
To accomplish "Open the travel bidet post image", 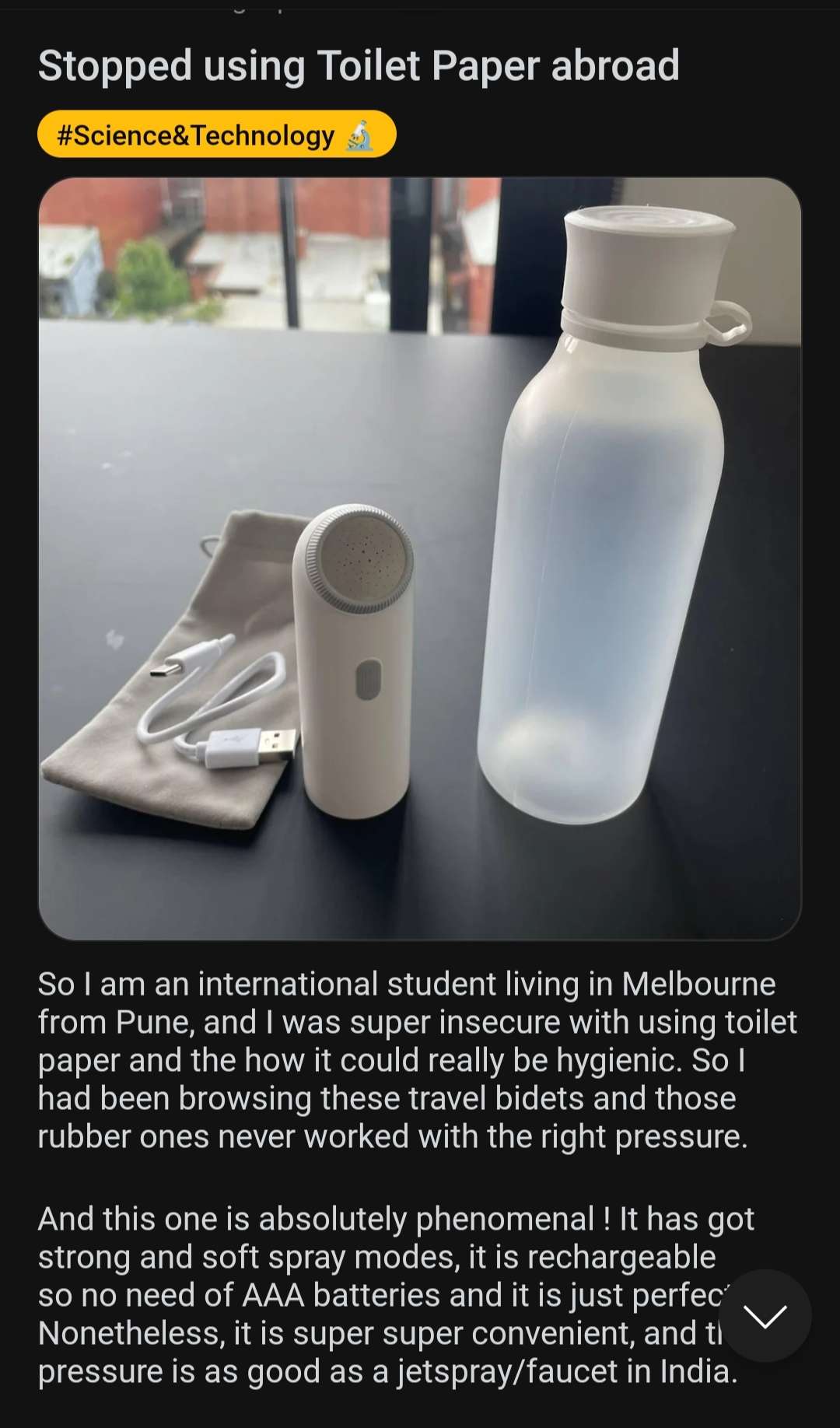I will (420, 558).
